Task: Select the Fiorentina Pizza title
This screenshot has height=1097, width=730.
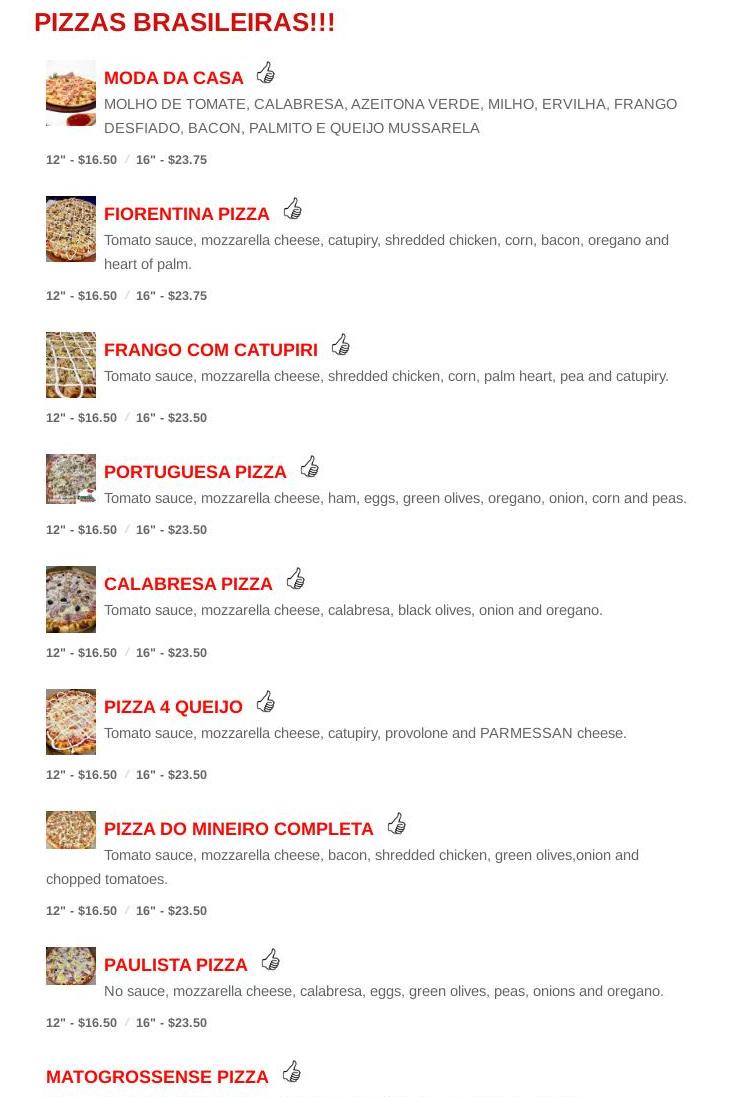Action: [x=187, y=214]
